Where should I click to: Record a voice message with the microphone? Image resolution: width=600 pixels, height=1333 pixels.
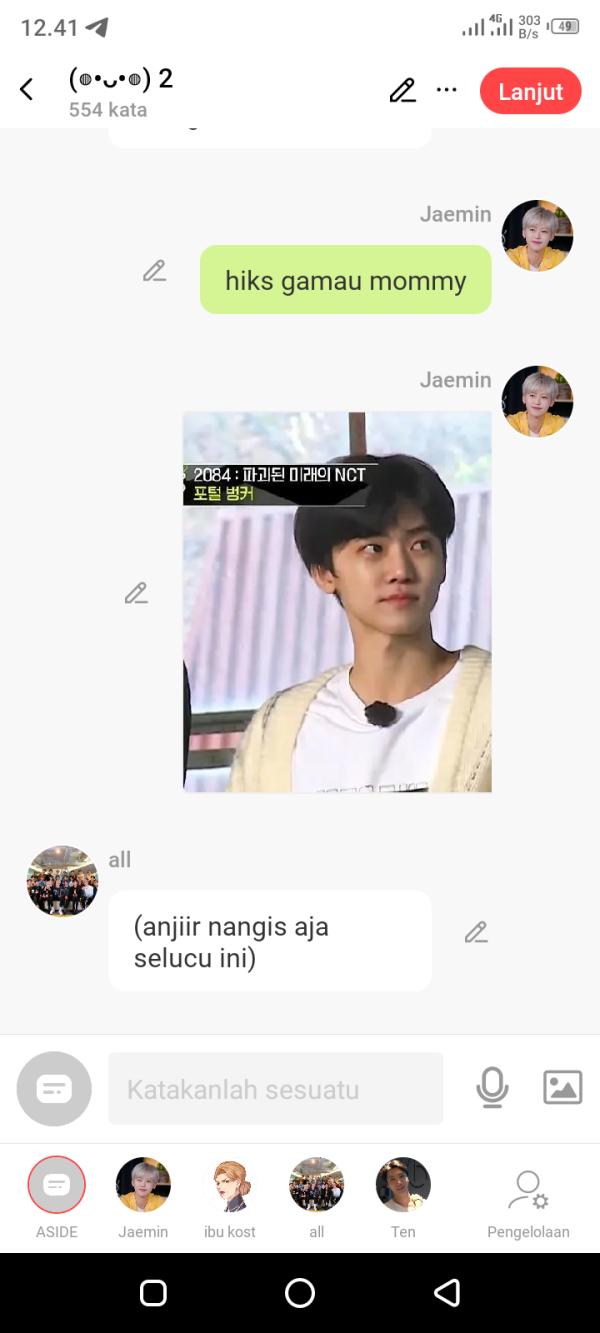tap(492, 1087)
